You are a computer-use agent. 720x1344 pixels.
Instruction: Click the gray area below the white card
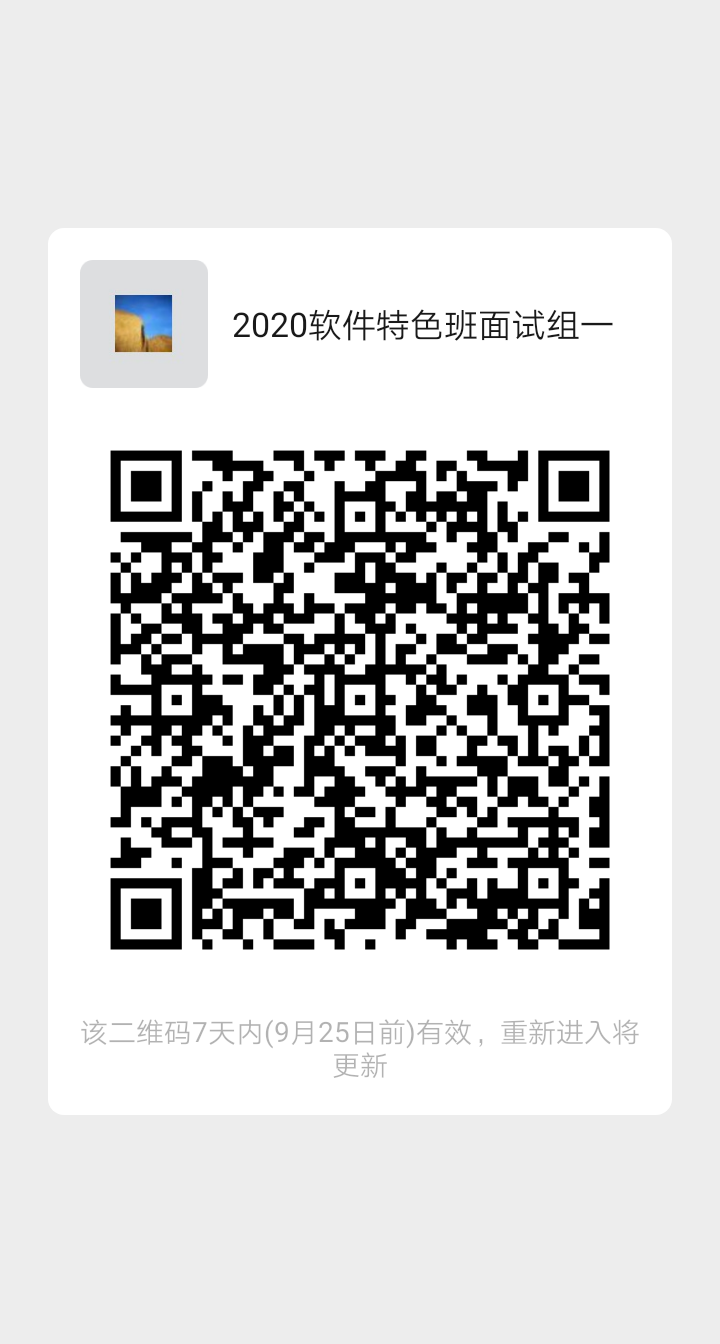(x=360, y=1230)
